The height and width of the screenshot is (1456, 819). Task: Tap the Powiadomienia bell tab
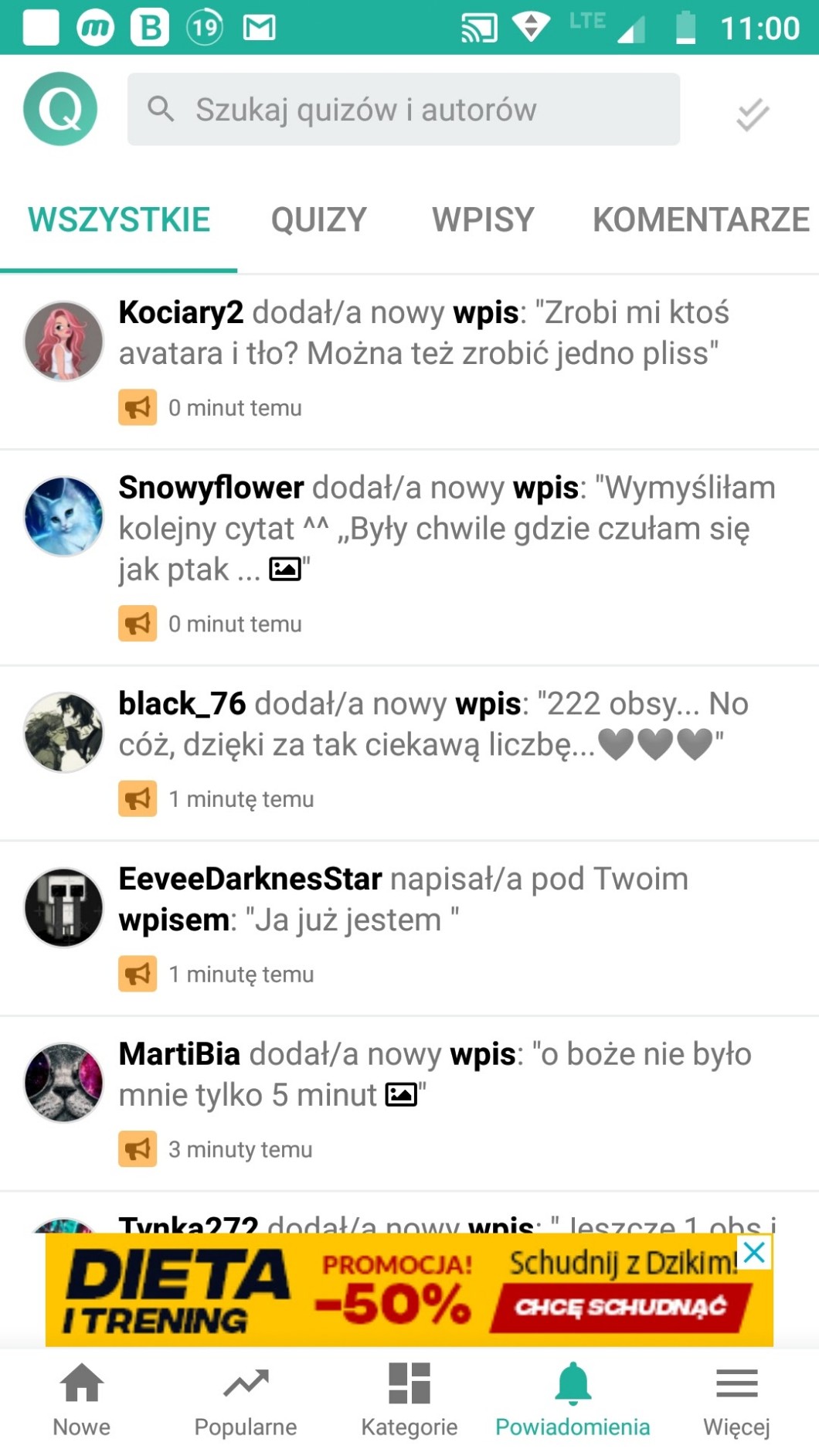[x=573, y=1400]
